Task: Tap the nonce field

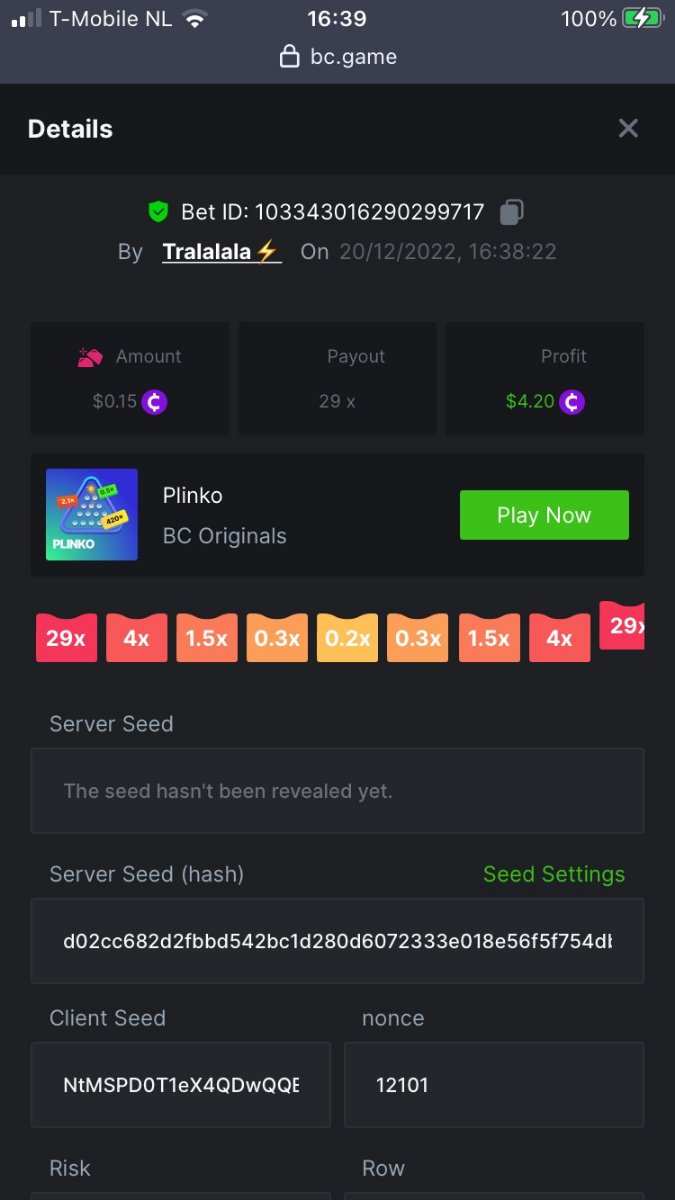Action: [493, 1085]
